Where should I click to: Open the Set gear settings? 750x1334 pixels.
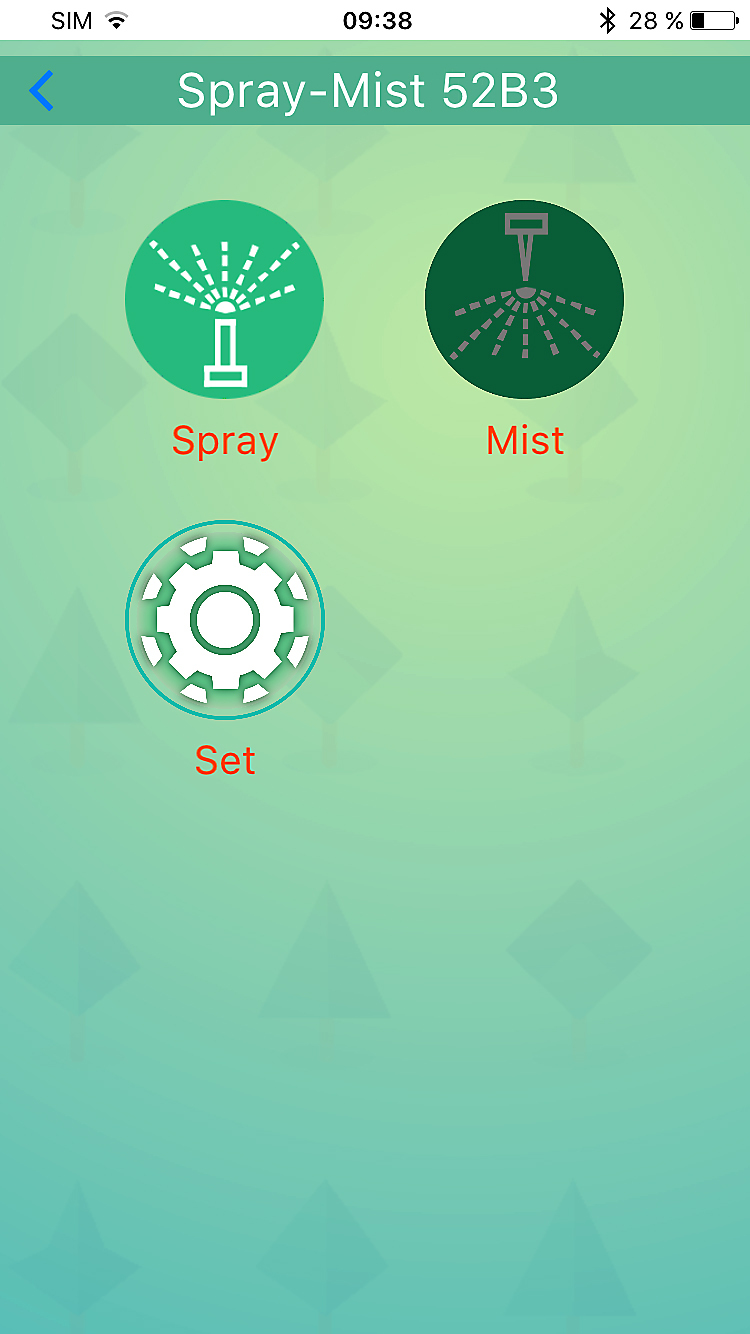point(224,619)
